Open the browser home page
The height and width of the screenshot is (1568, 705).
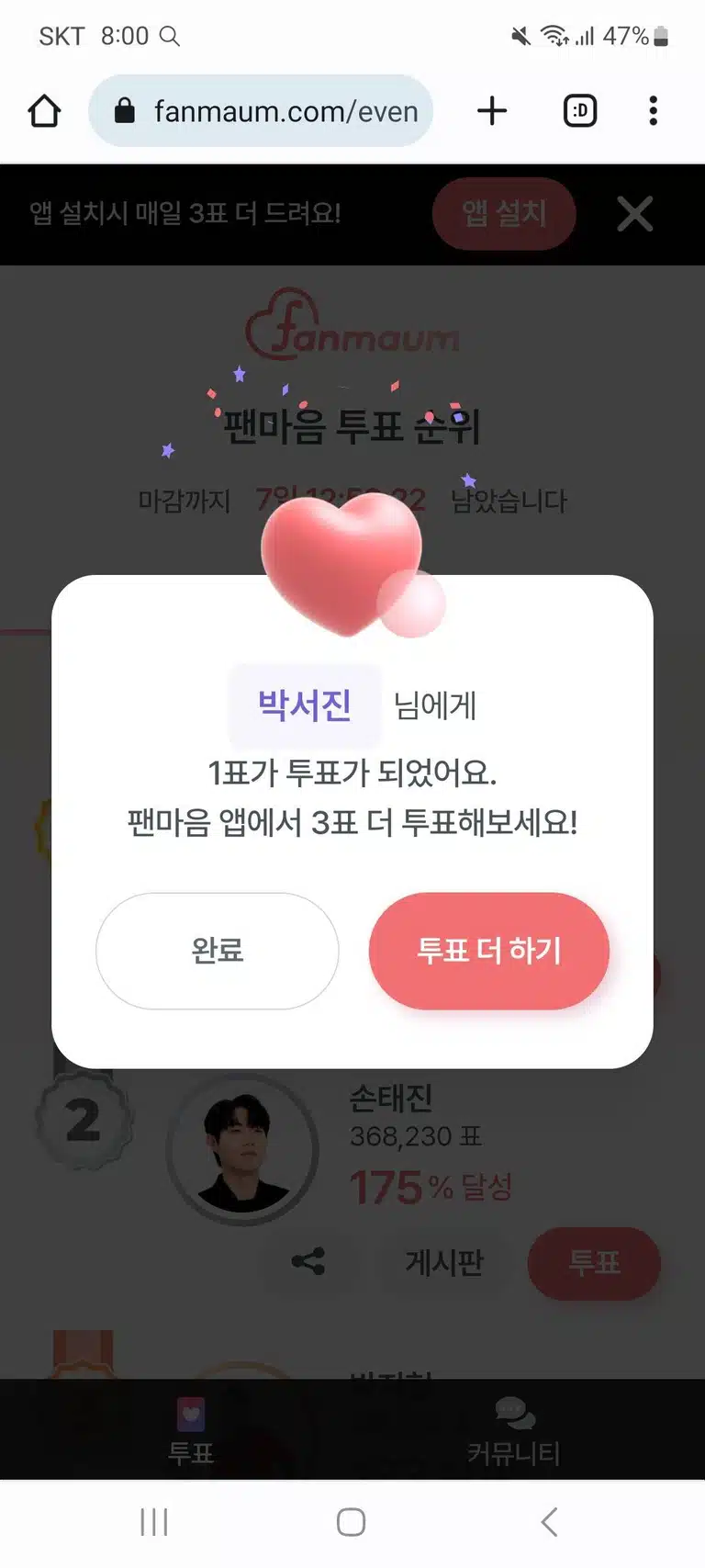click(44, 111)
